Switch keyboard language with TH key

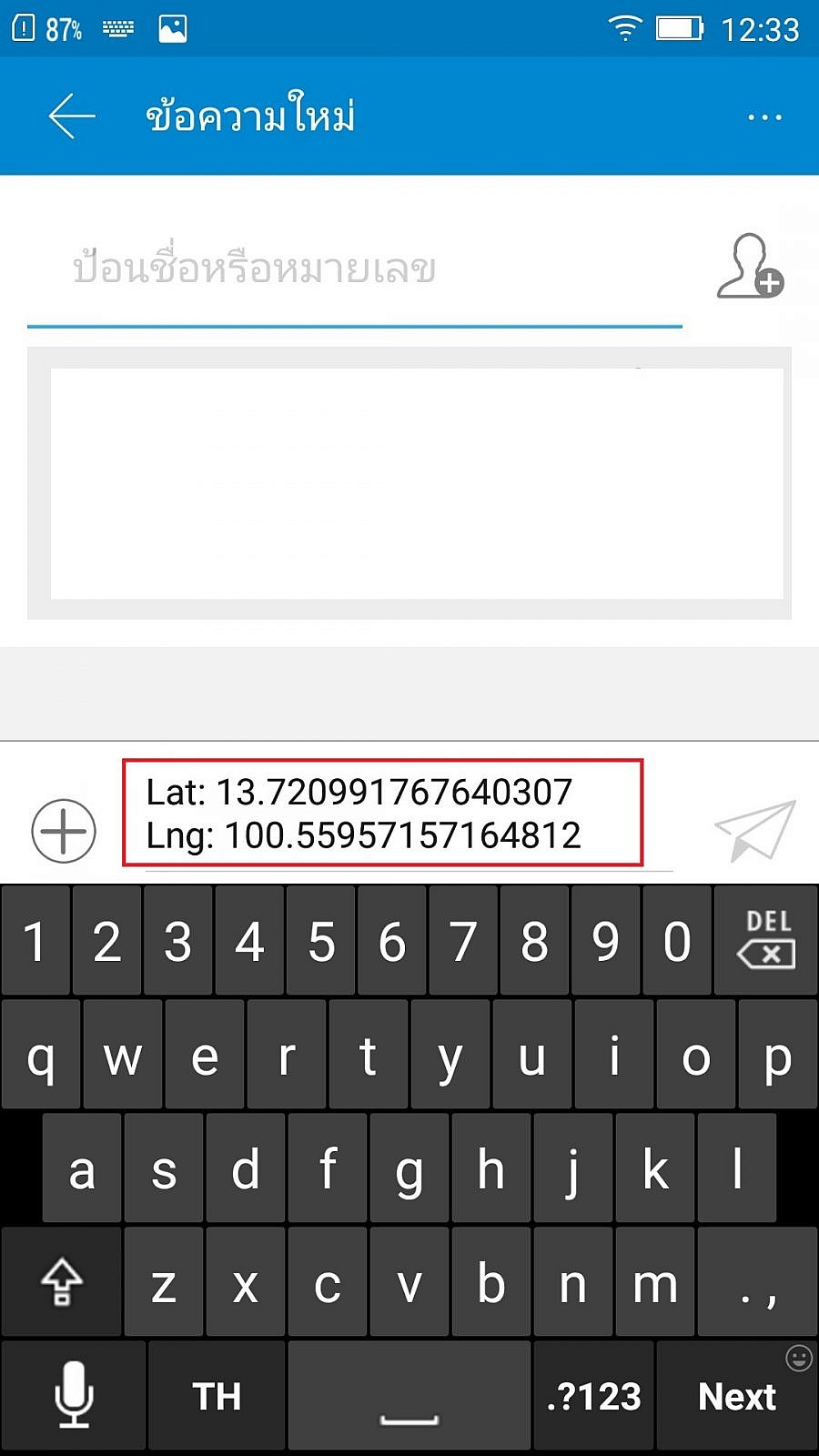217,1396
